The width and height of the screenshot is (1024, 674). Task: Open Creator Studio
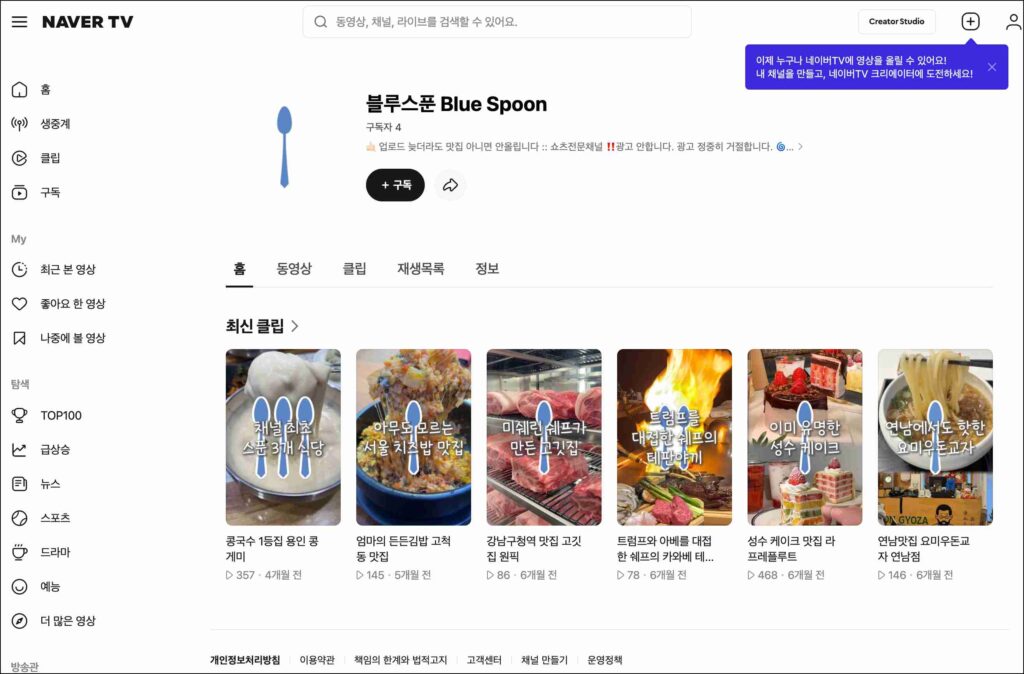tap(896, 22)
